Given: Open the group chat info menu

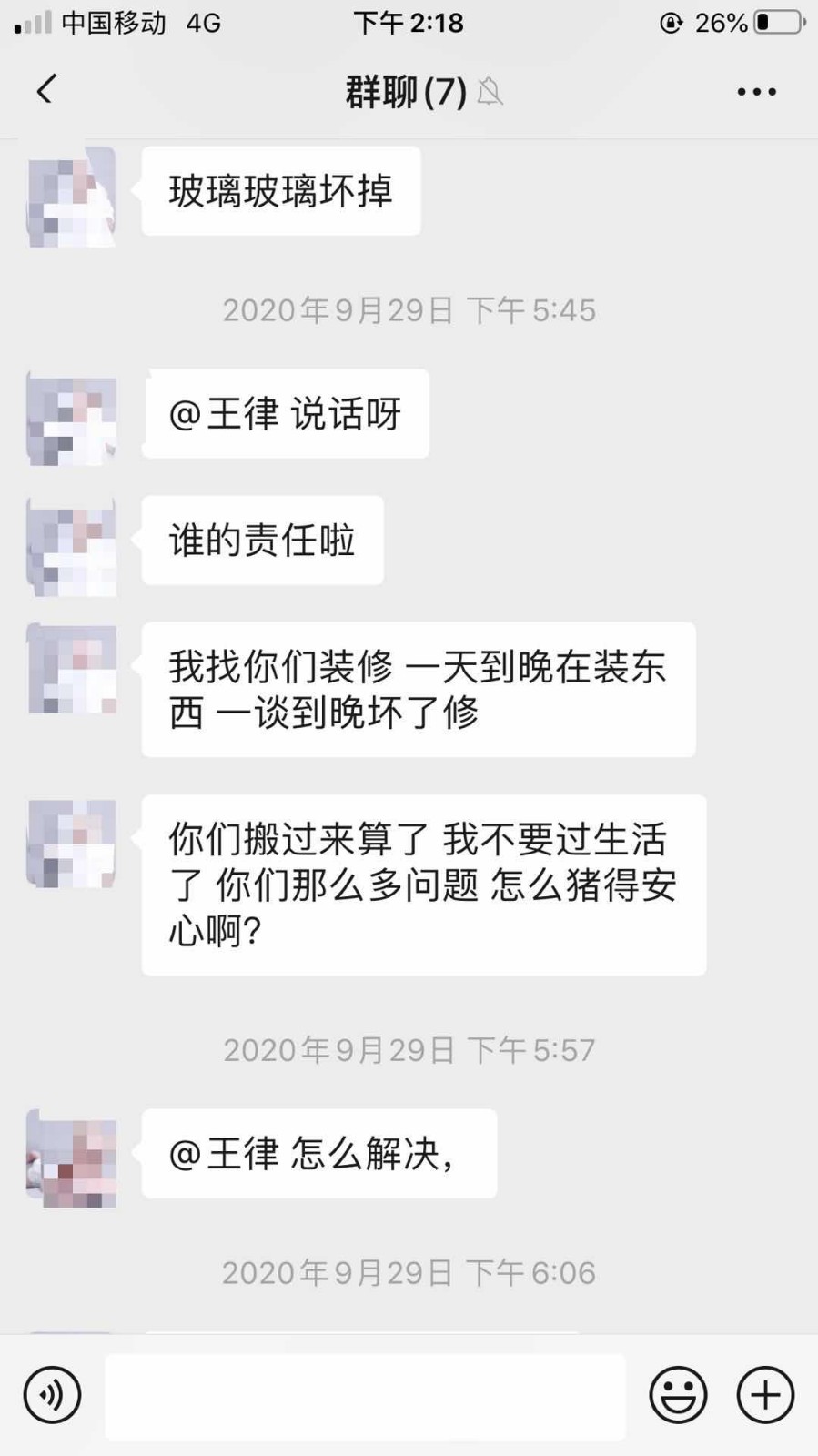Looking at the screenshot, I should click(x=756, y=92).
